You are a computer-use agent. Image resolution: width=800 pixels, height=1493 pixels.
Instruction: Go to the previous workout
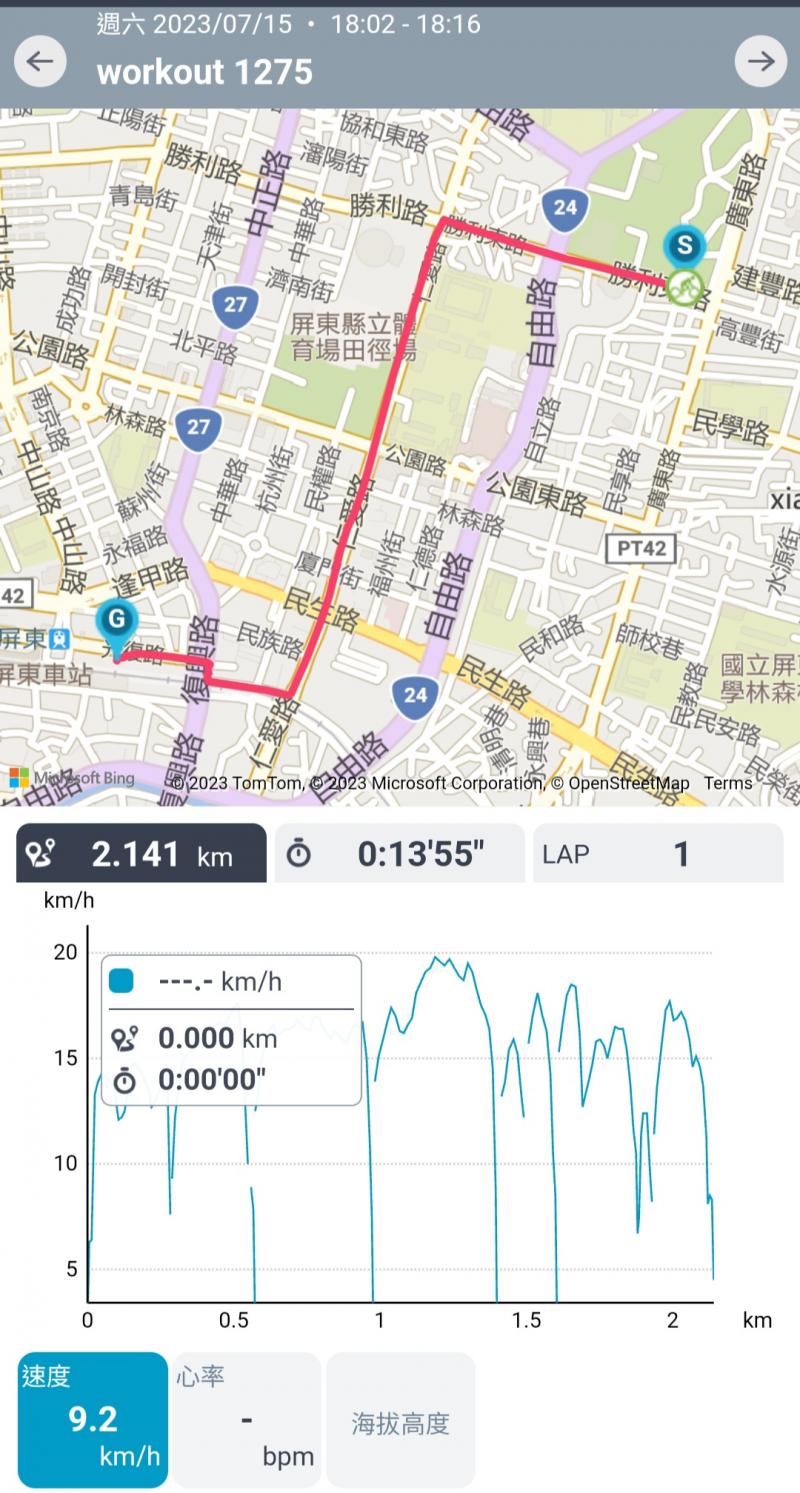pyautogui.click(x=40, y=62)
